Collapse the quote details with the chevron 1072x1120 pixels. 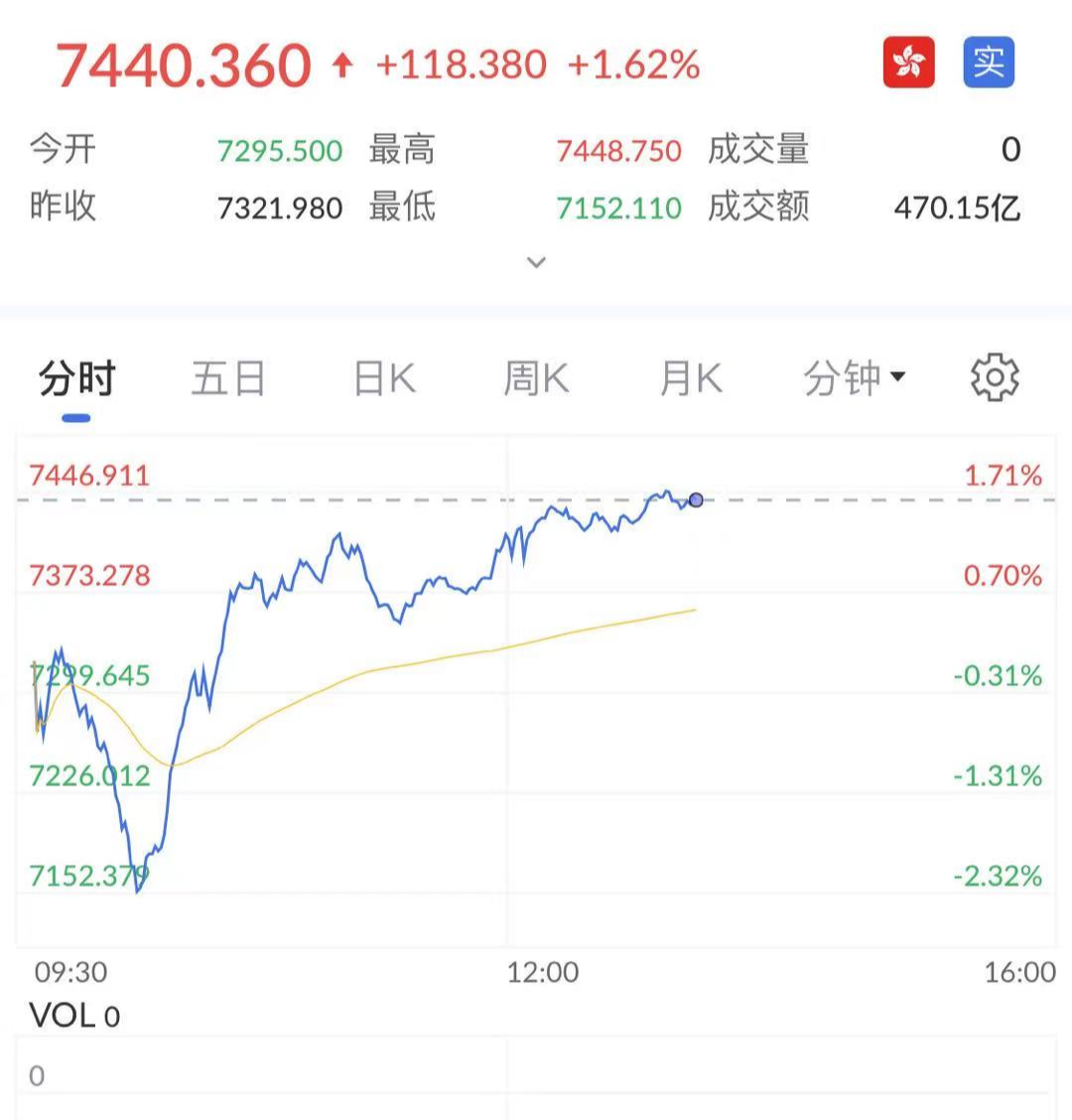536,261
